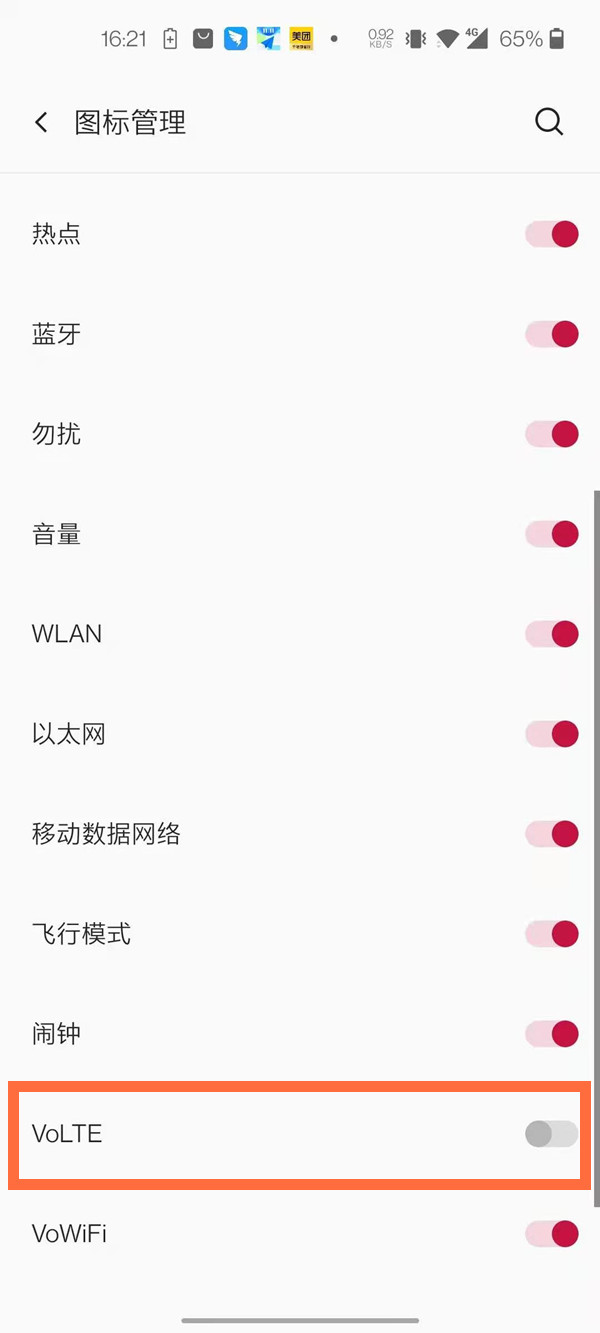Turn off the 热点 icon switch

point(552,234)
